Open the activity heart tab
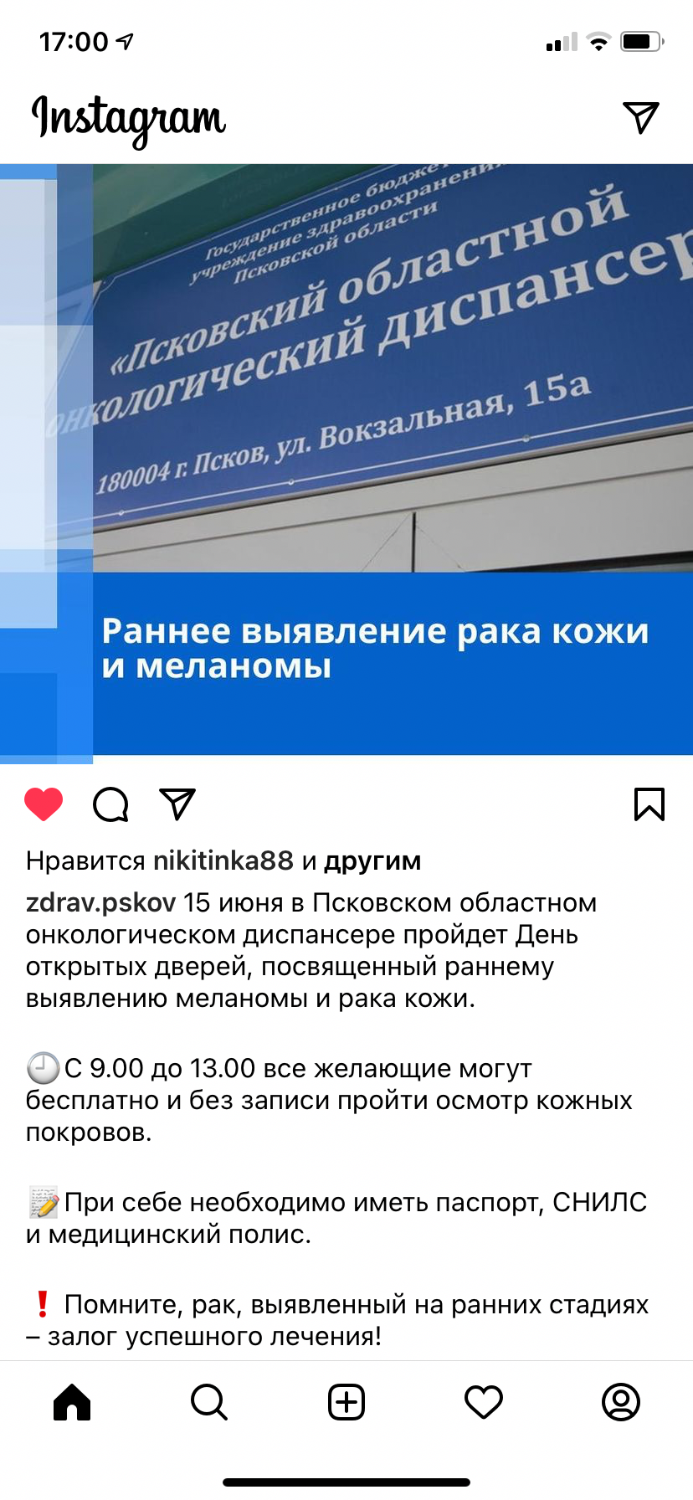 coord(484,1403)
